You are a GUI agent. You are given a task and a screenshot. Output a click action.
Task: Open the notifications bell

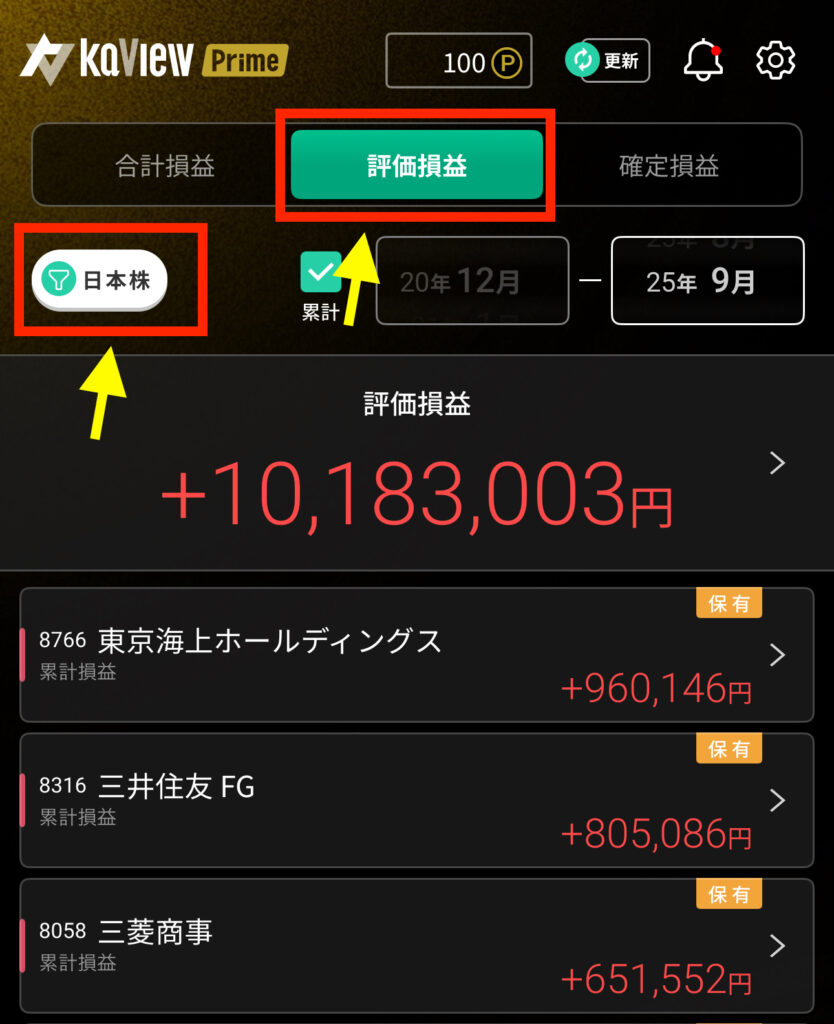coord(703,61)
